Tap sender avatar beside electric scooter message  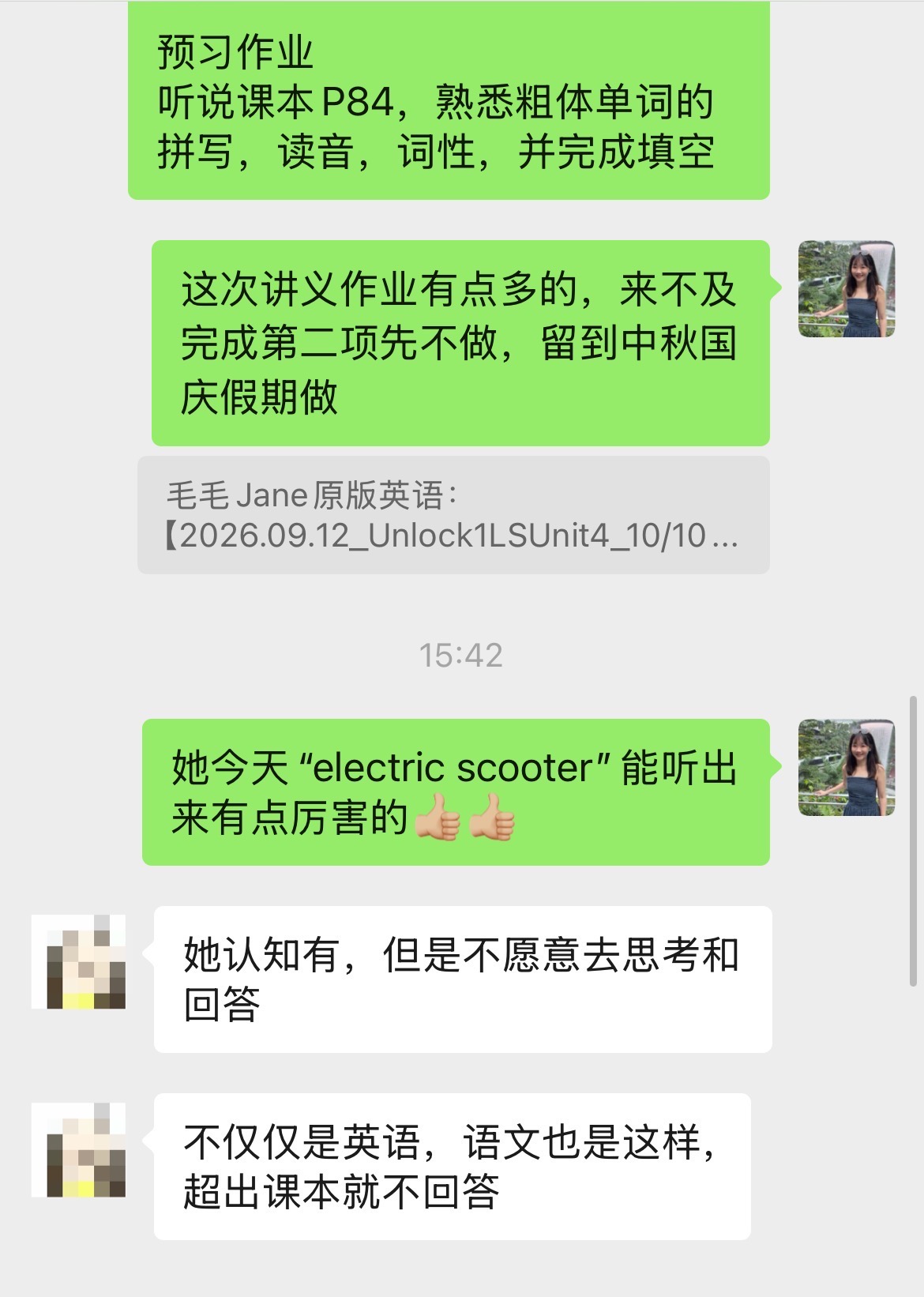[847, 768]
